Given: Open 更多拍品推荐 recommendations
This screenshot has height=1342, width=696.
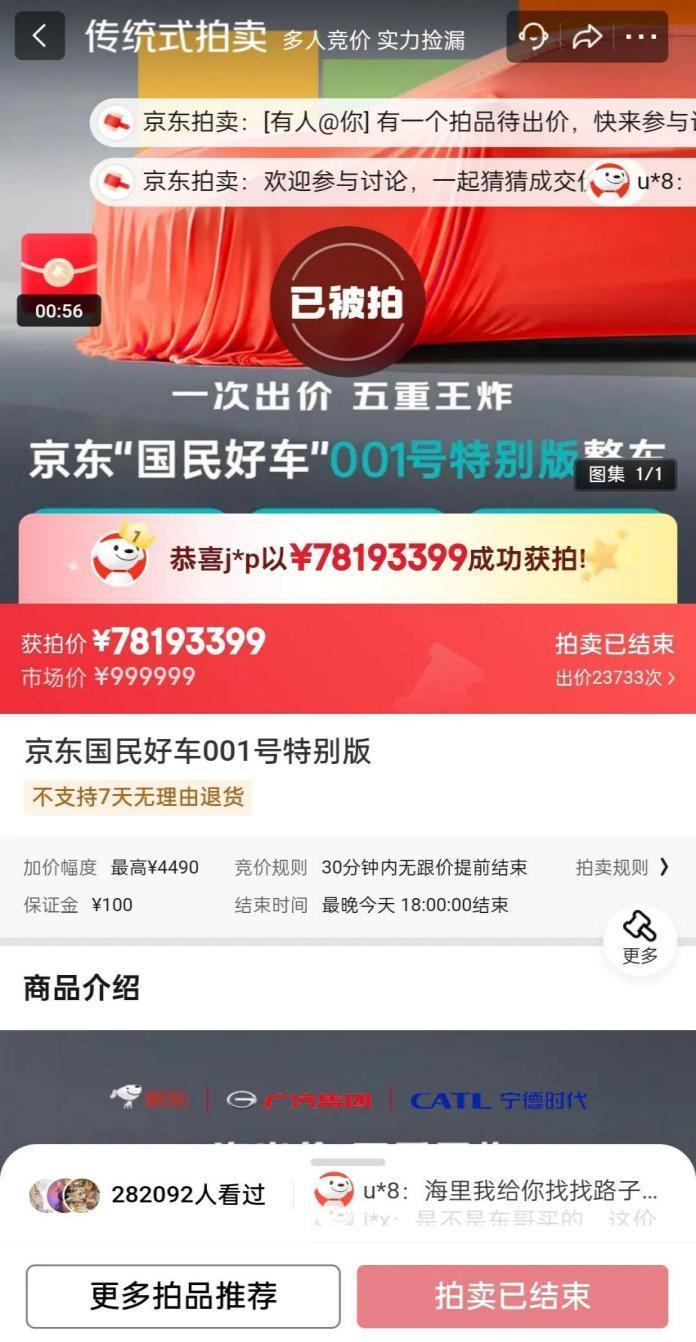Looking at the screenshot, I should pos(183,1296).
